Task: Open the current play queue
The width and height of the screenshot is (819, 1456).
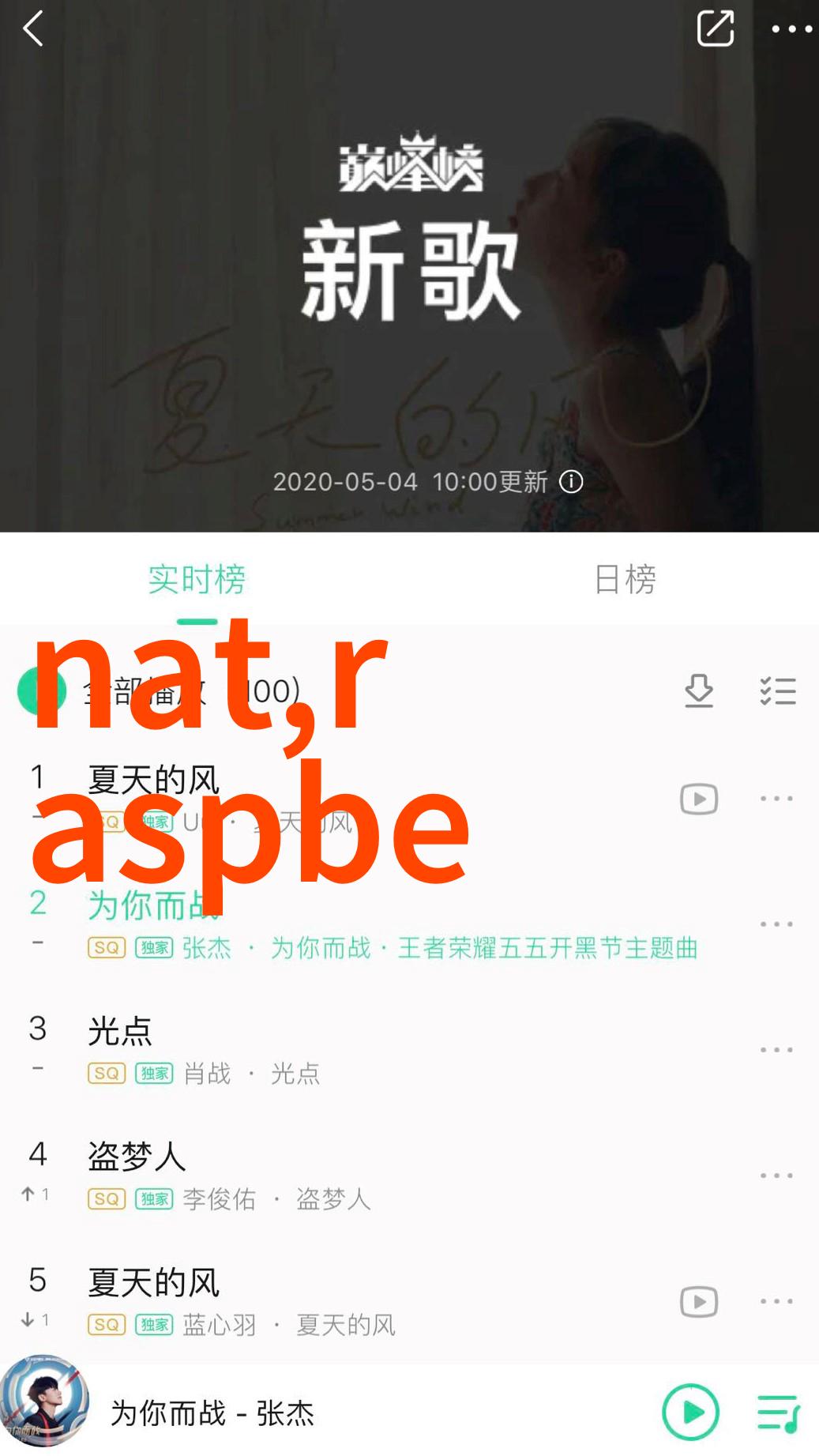Action: [x=778, y=1413]
